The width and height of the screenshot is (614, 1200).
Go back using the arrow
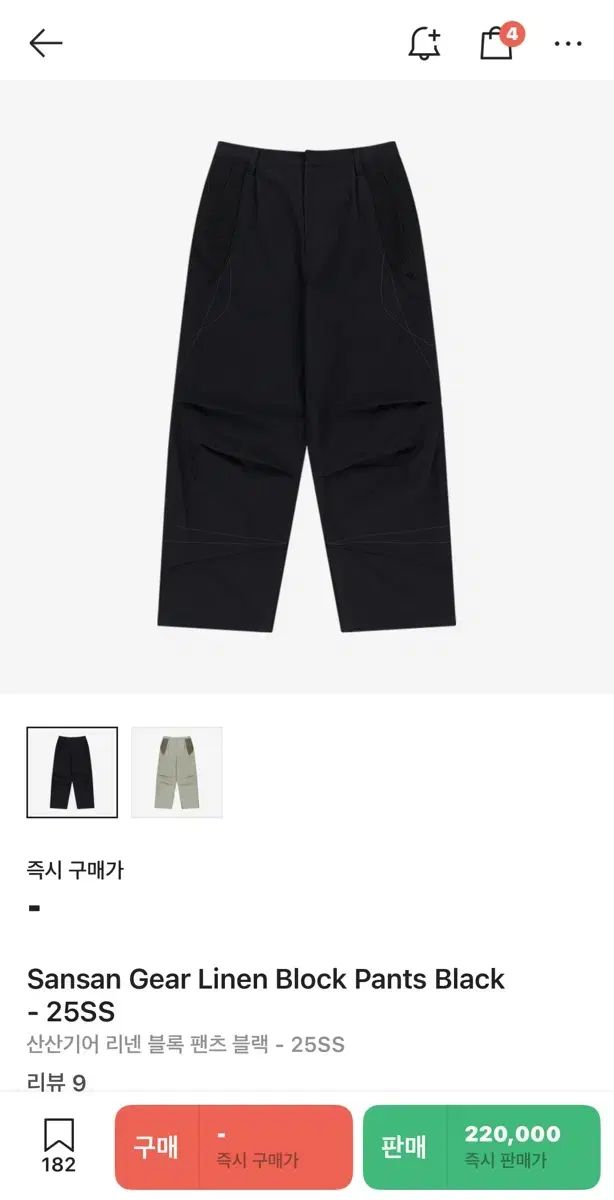[x=45, y=43]
